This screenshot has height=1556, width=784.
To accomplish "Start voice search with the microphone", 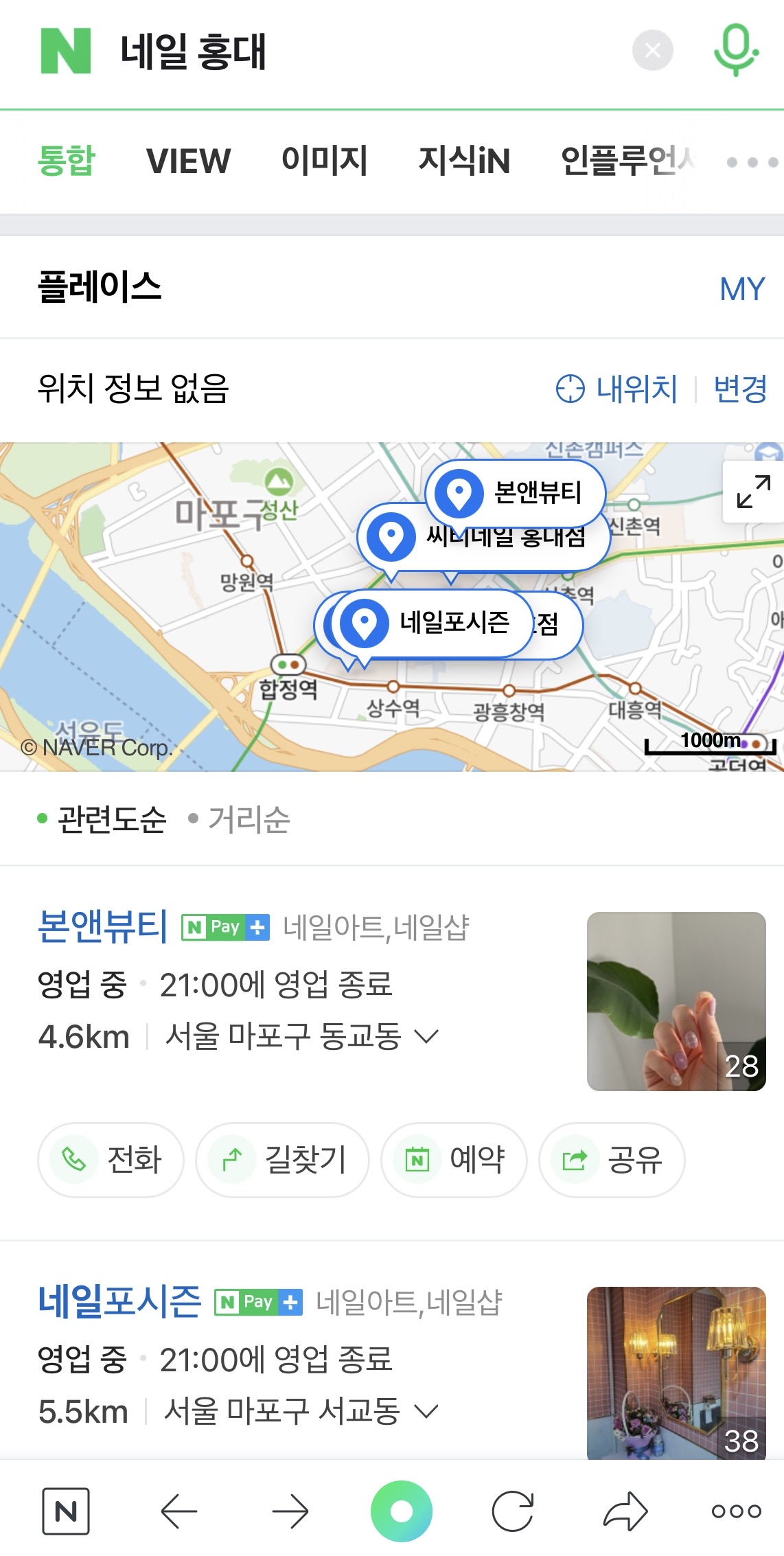I will coord(736,50).
